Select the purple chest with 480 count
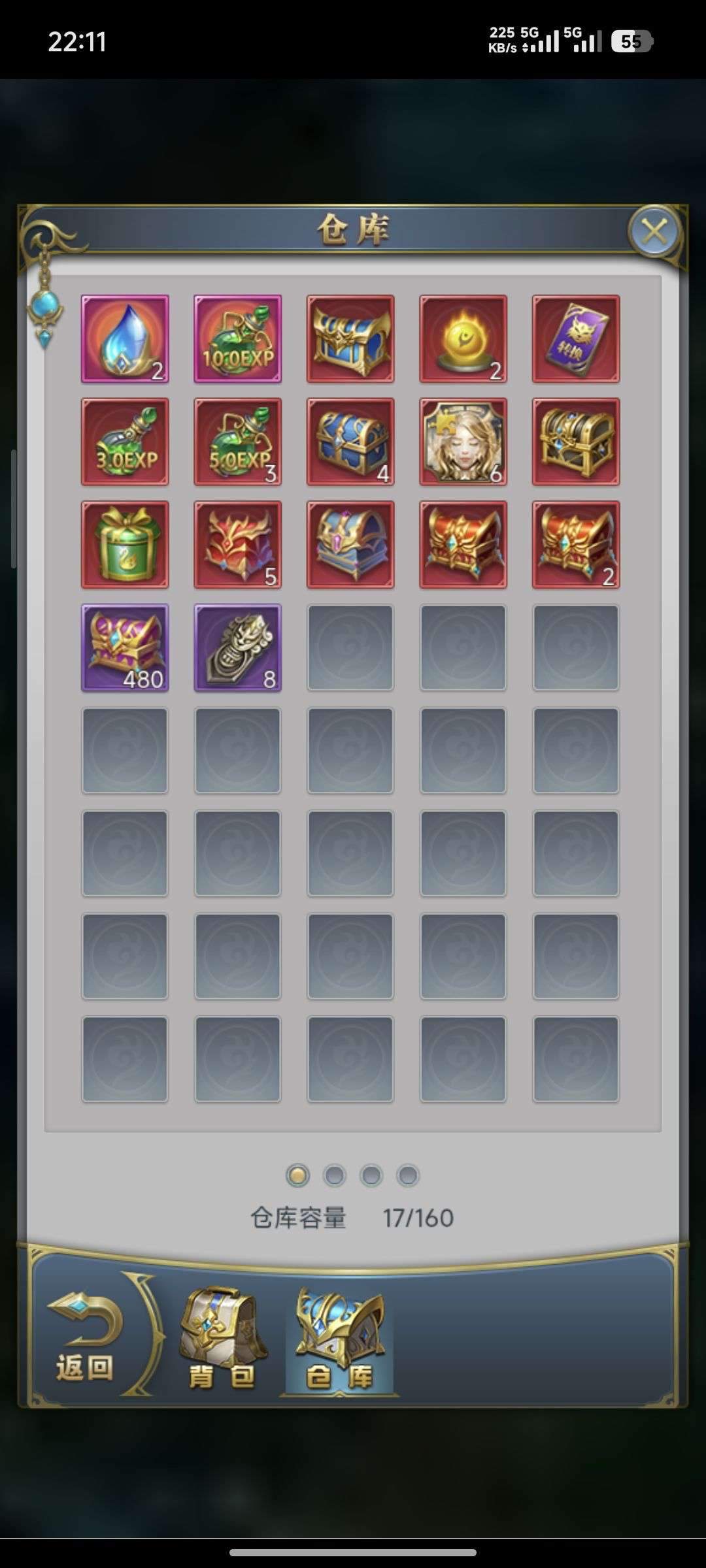The image size is (706, 1568). 125,647
